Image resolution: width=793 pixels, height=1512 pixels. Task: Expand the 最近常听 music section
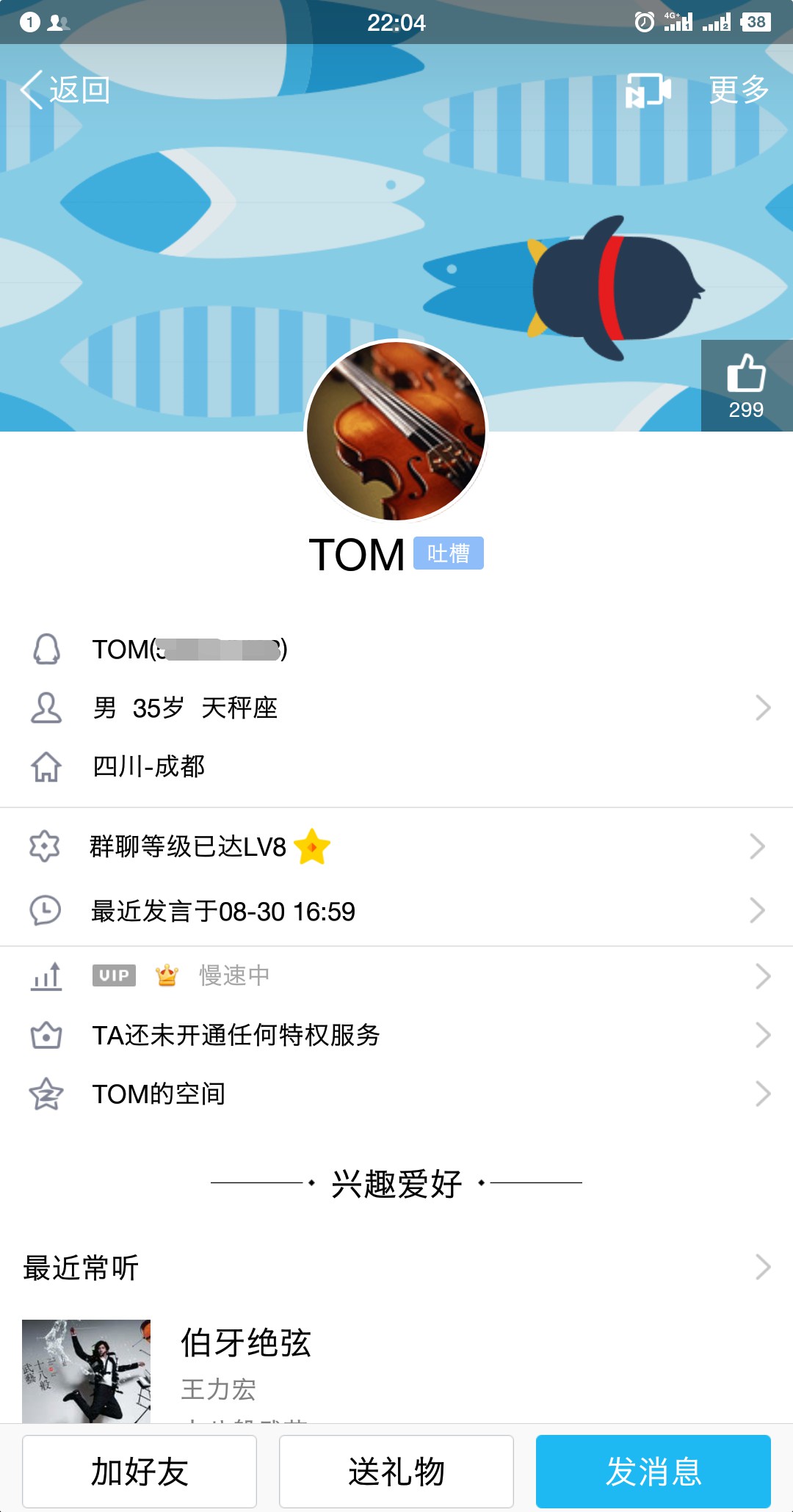[396, 1268]
